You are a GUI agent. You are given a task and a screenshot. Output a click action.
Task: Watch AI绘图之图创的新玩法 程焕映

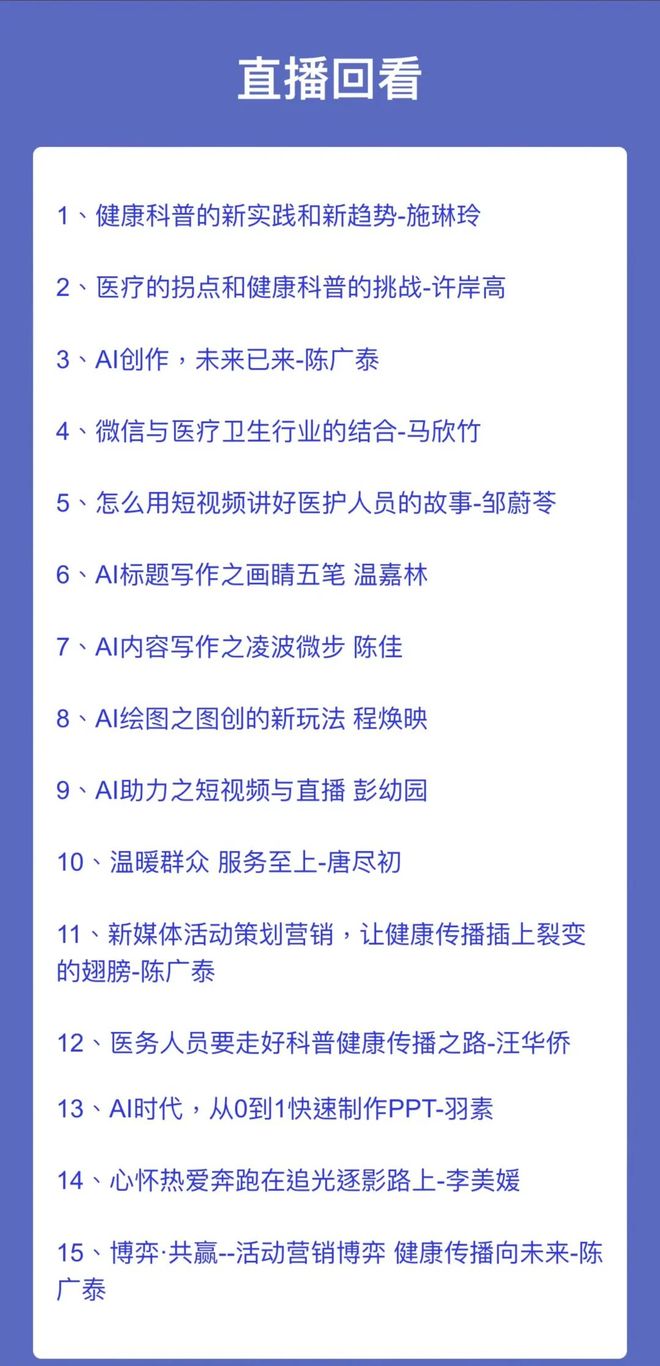click(x=241, y=719)
